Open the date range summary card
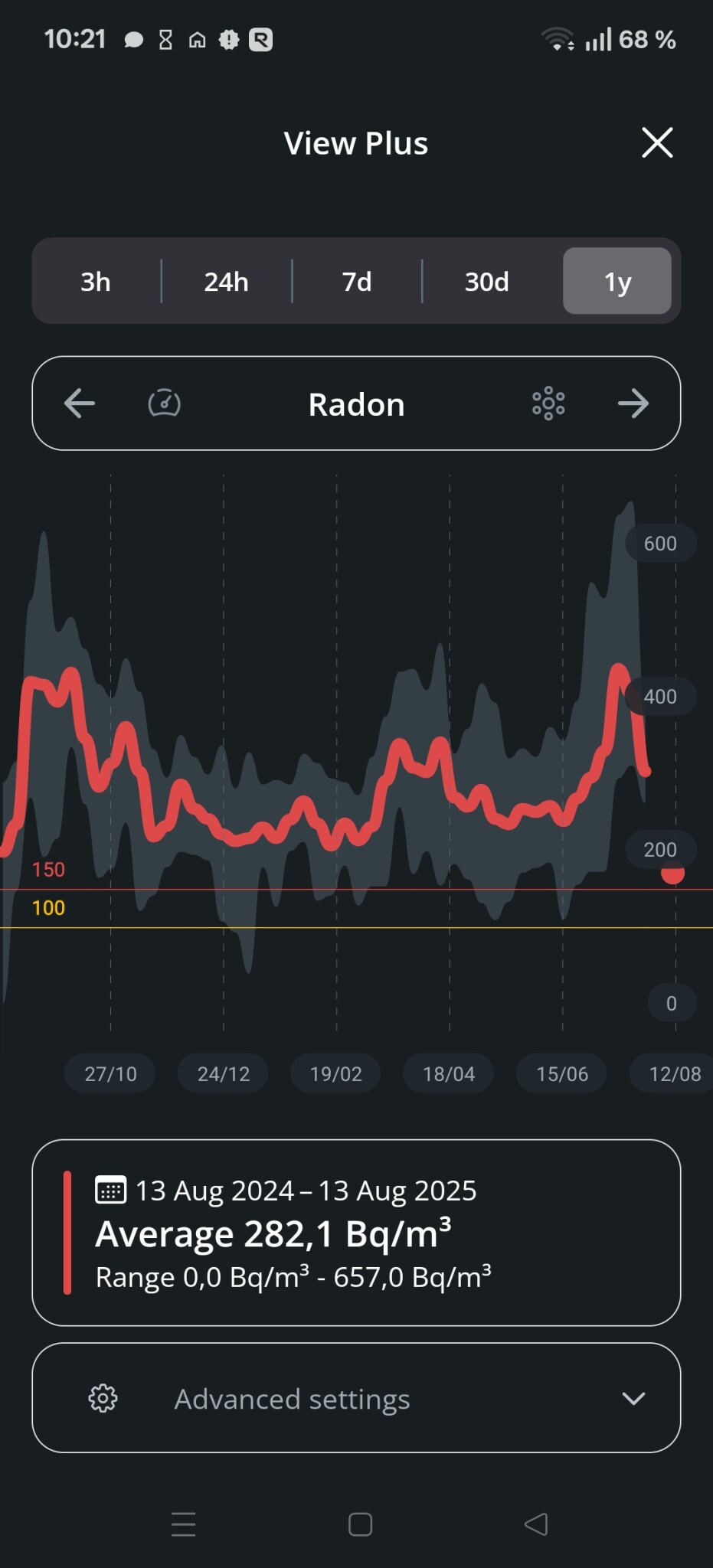 356,1233
